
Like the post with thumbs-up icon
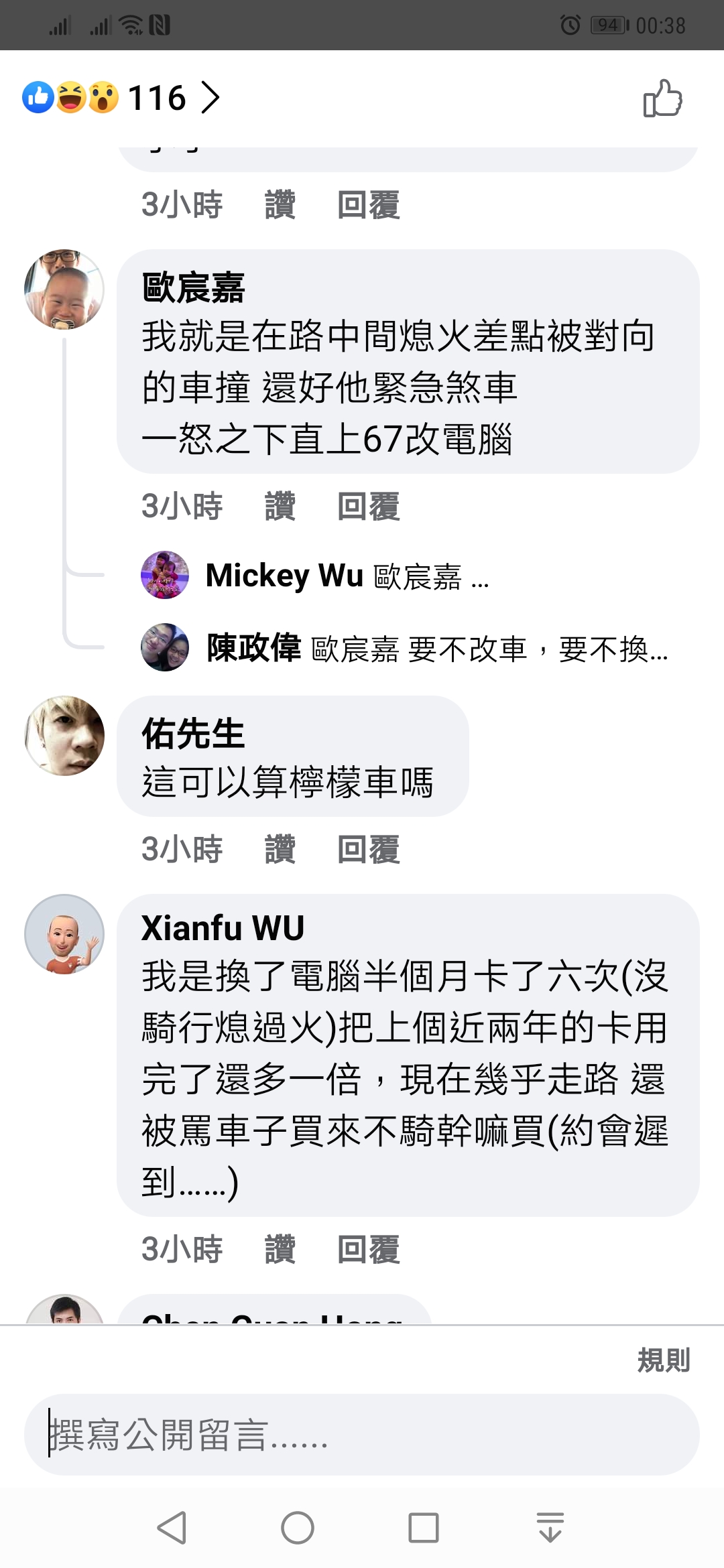(662, 99)
